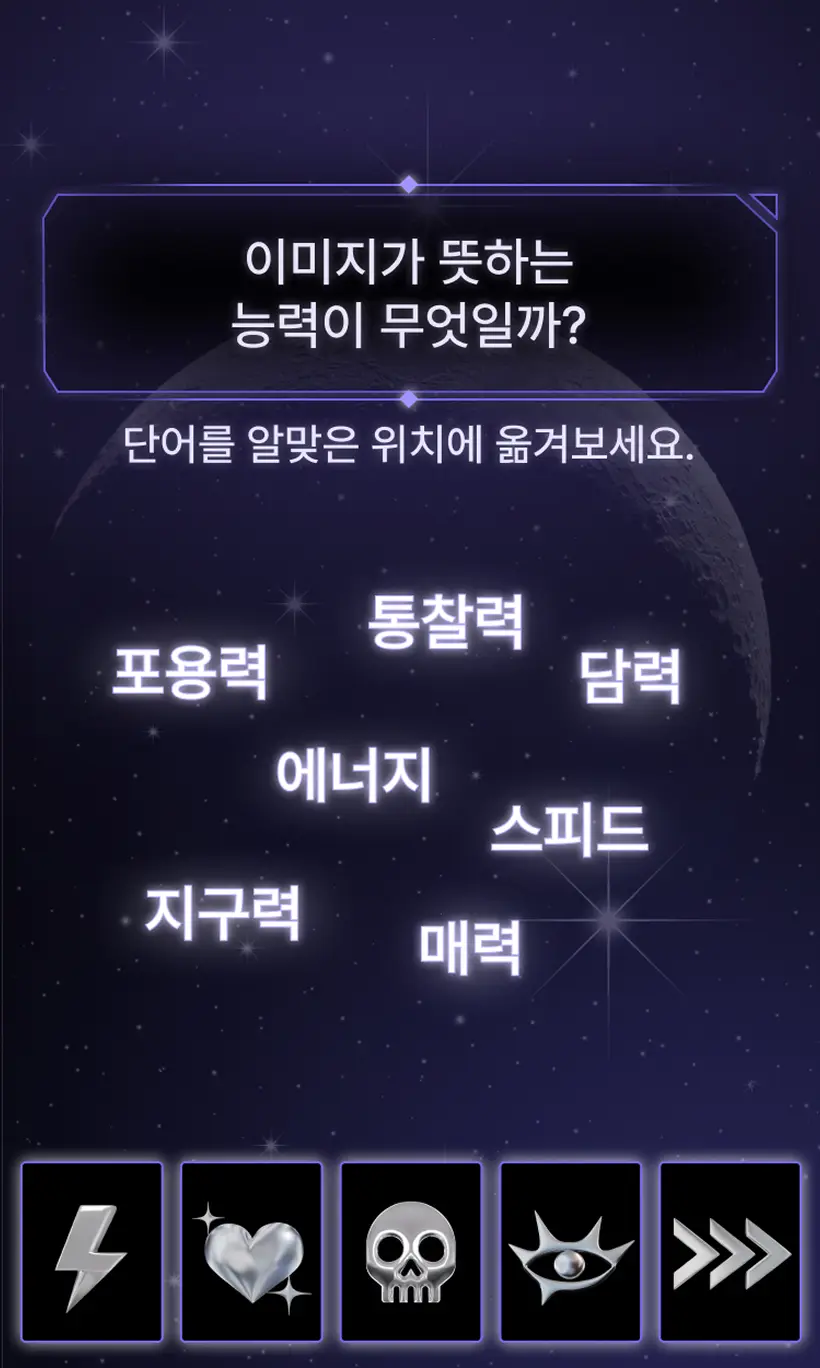Tap the eye image slot
The width and height of the screenshot is (820, 1368).
pos(570,1251)
